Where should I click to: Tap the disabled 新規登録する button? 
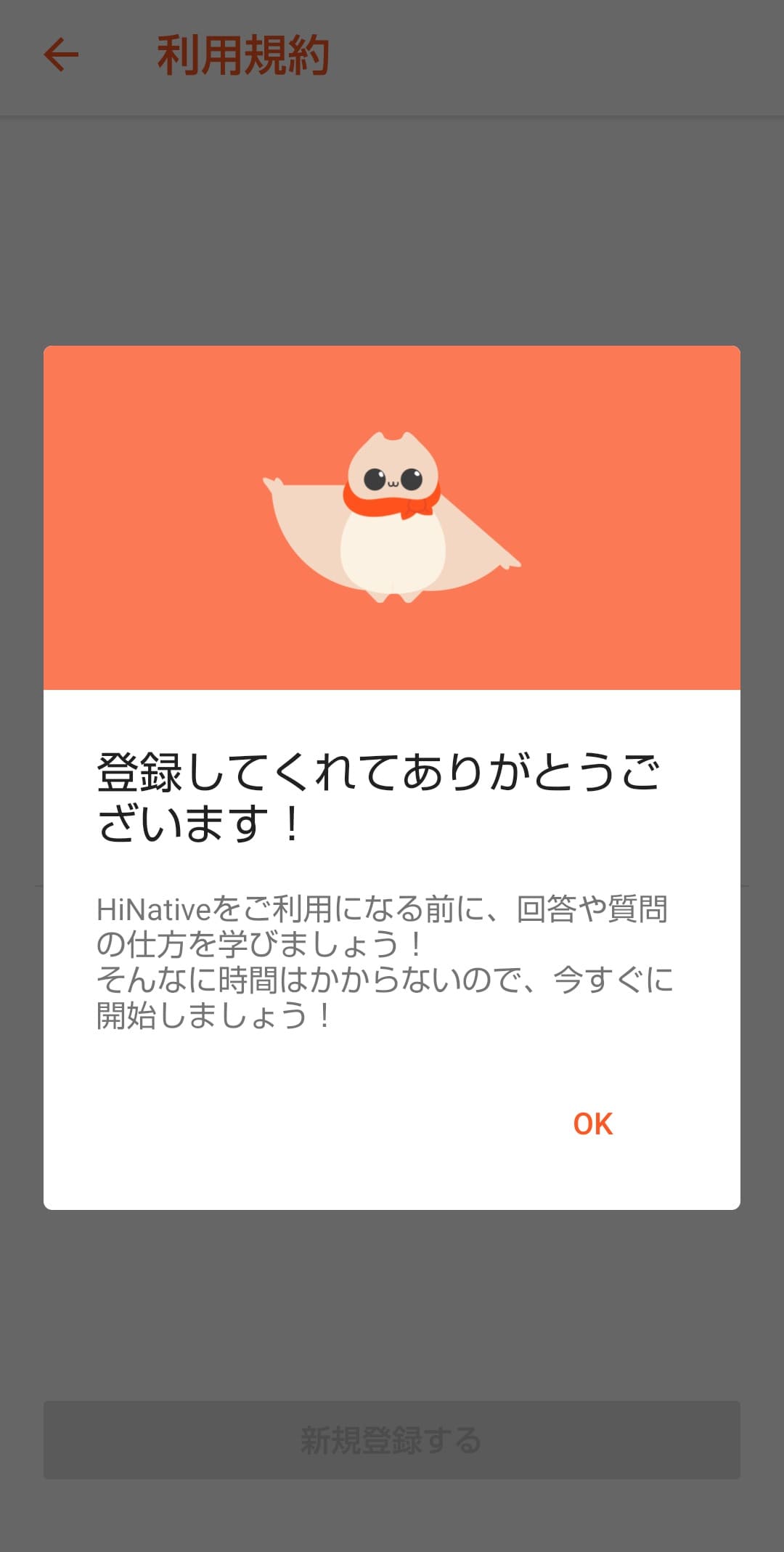[392, 1440]
